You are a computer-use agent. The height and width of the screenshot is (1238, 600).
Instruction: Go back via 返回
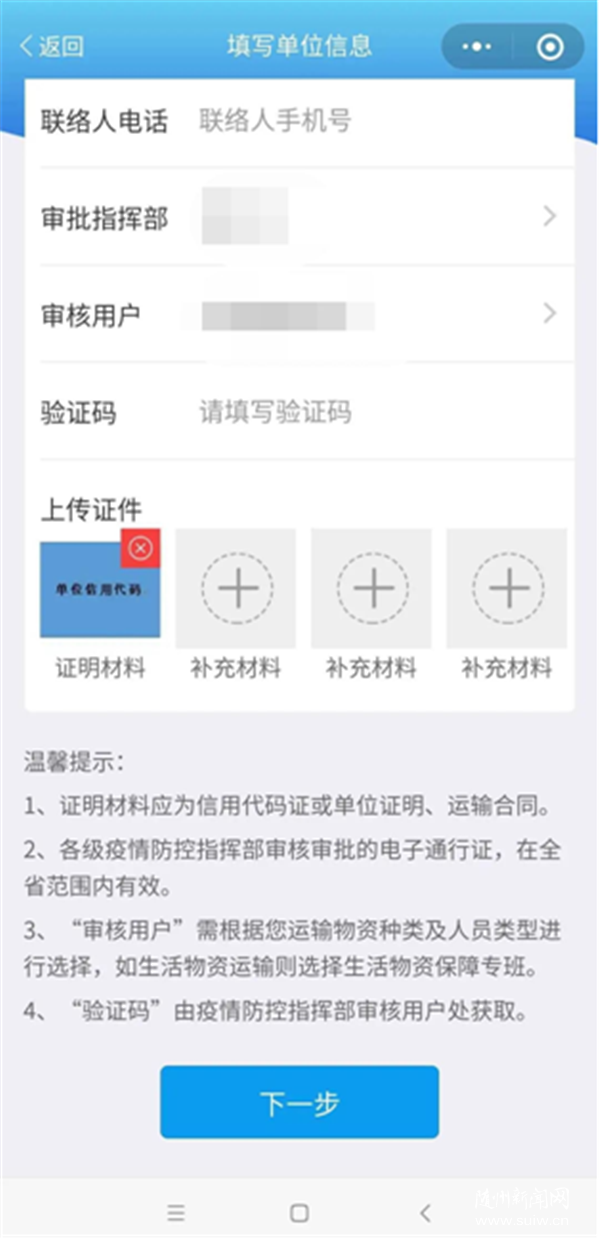tap(52, 46)
